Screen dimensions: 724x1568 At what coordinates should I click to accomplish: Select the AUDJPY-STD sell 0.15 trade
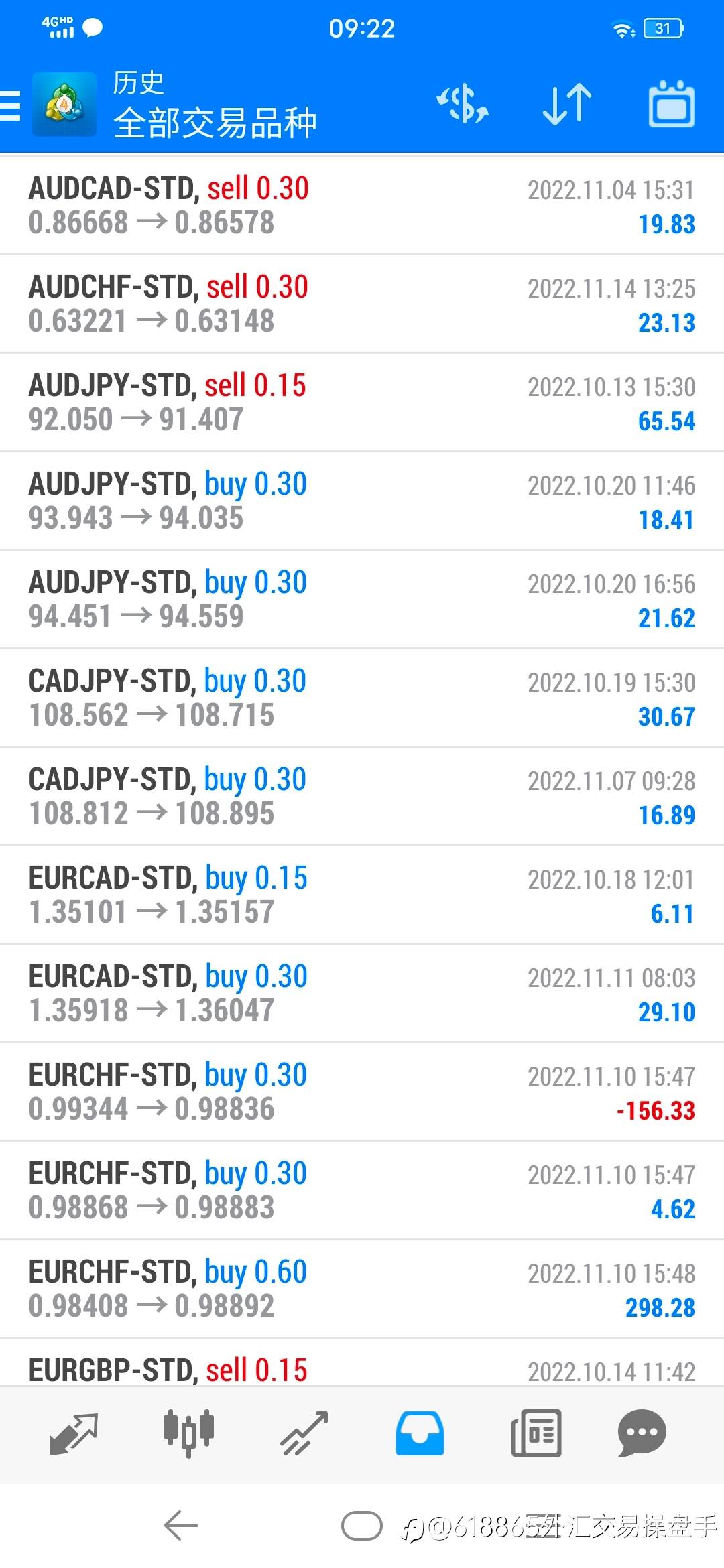point(362,403)
